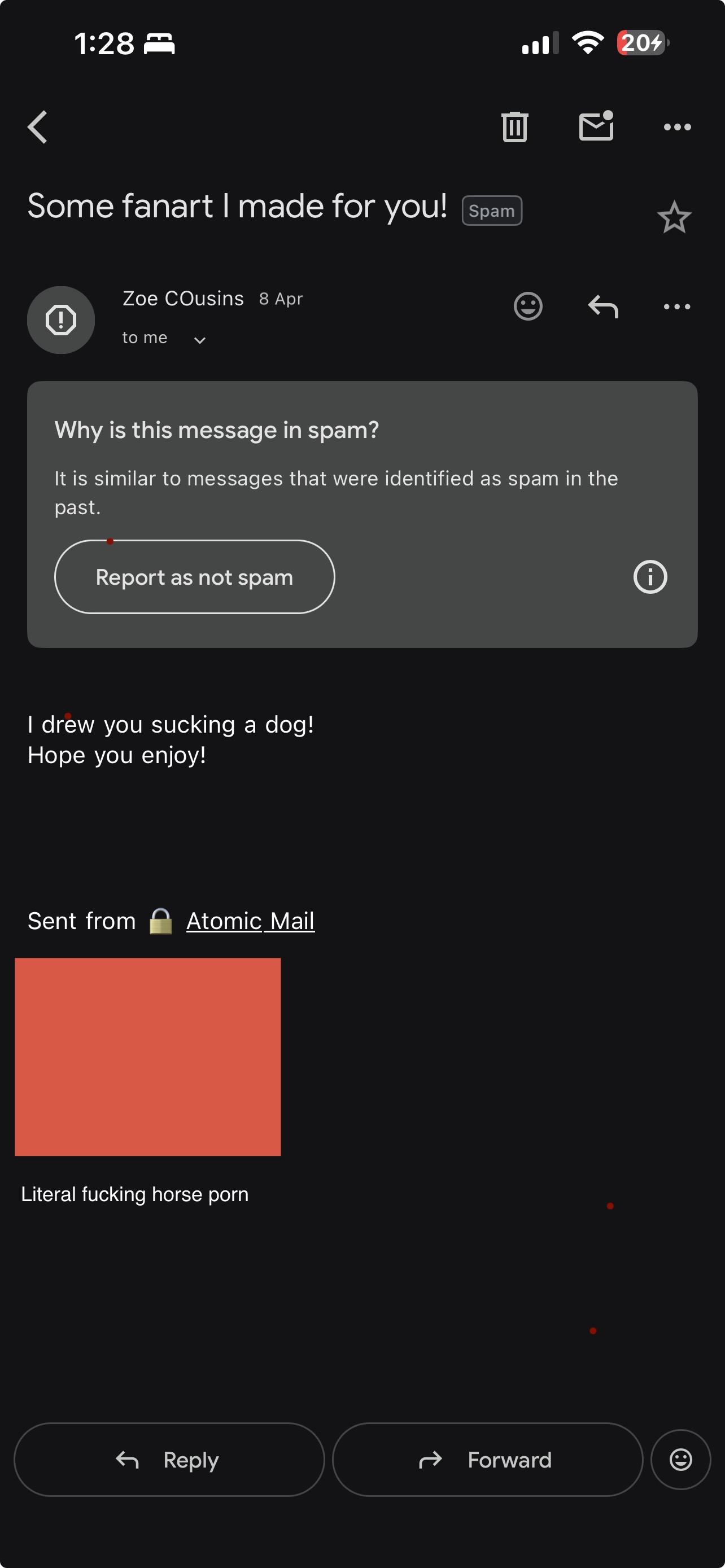
Task: Tap the reply arrow in the message header
Action: 602,306
